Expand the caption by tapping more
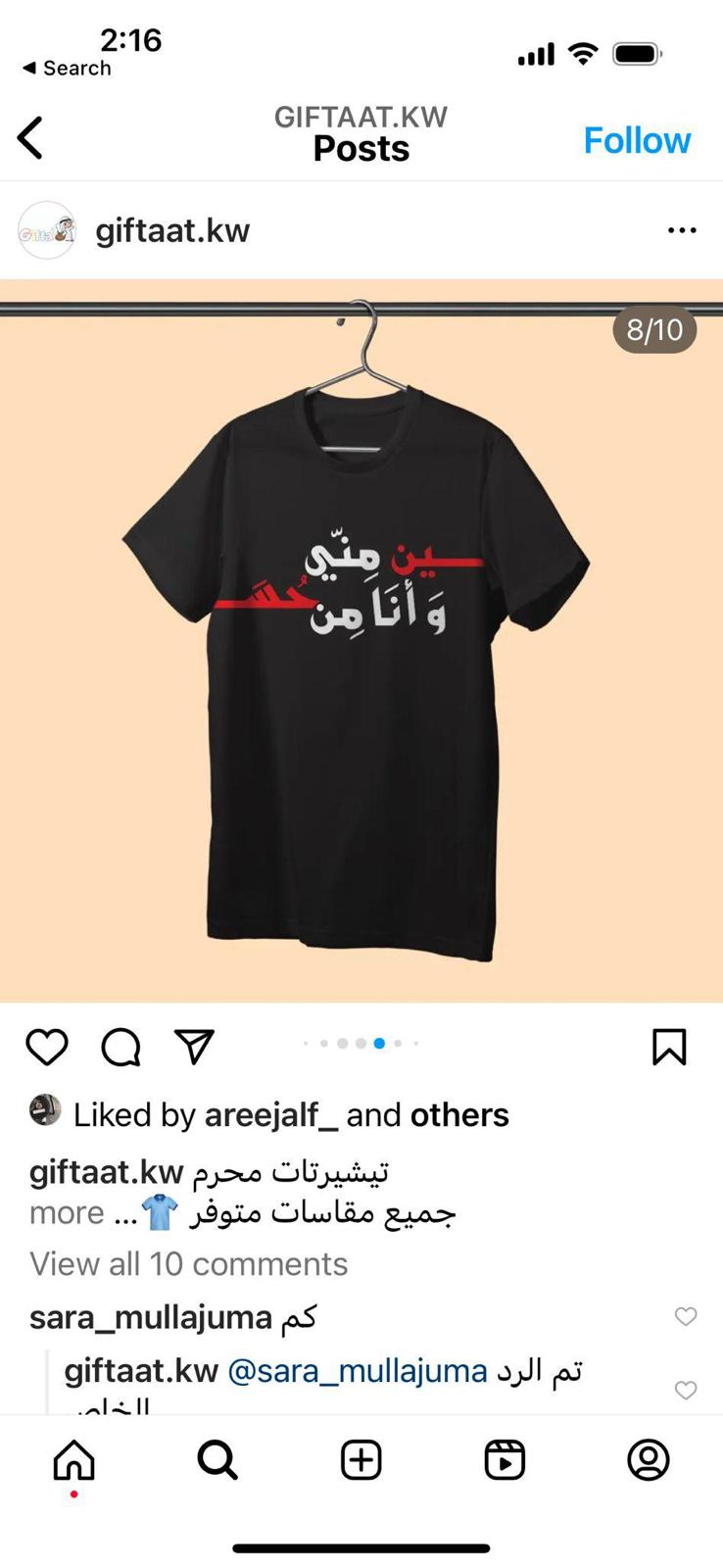This screenshot has height=1568, width=723. (67, 1213)
